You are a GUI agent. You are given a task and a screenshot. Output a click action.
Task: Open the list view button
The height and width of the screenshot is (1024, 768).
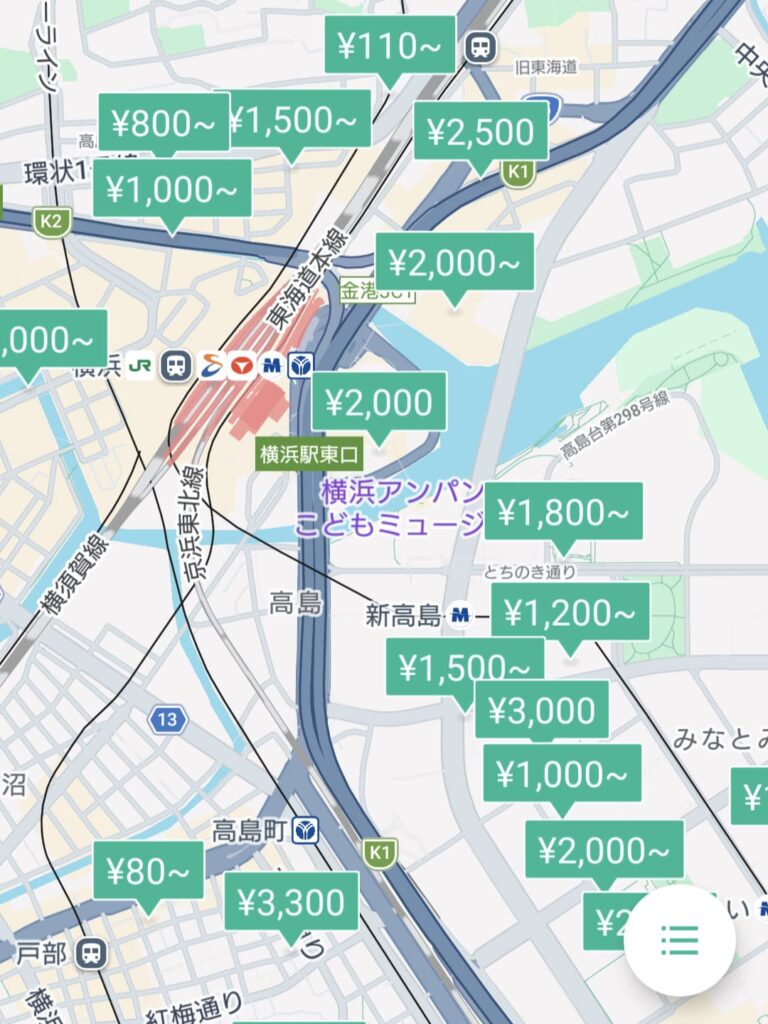pyautogui.click(x=680, y=940)
